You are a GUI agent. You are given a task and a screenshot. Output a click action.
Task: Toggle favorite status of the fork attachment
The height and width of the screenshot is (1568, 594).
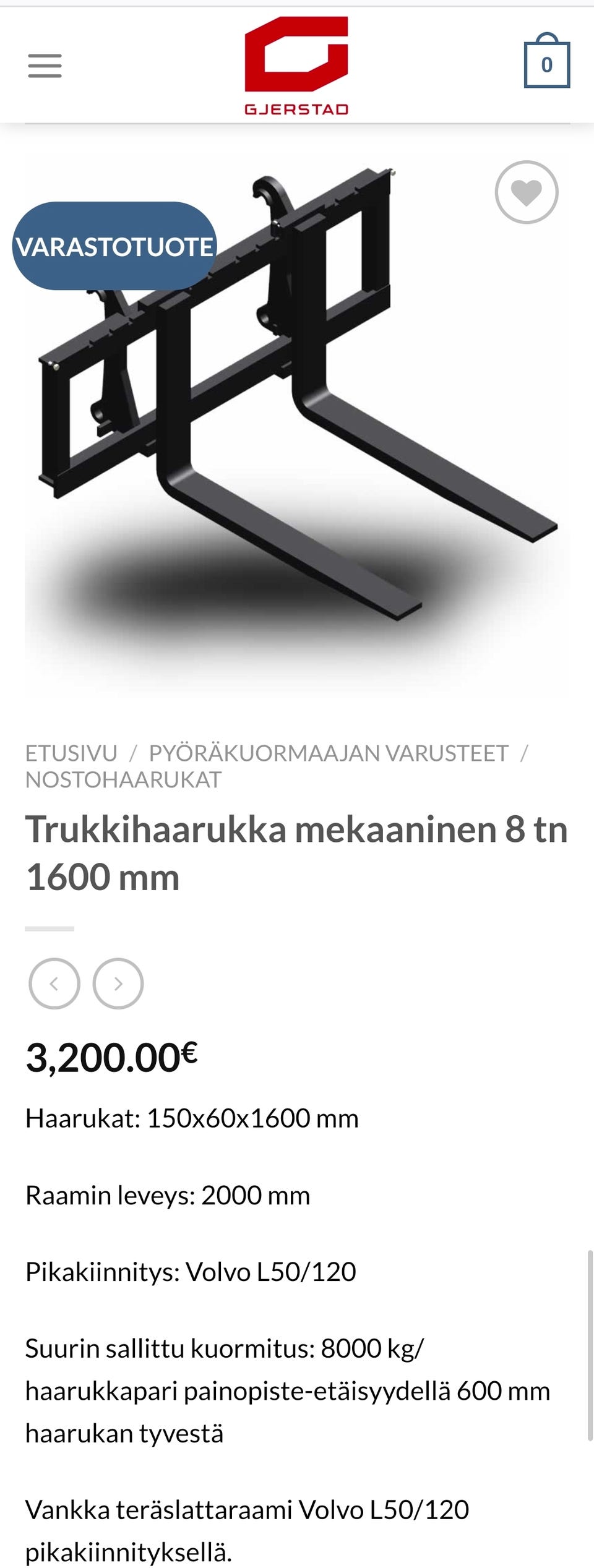(x=527, y=194)
